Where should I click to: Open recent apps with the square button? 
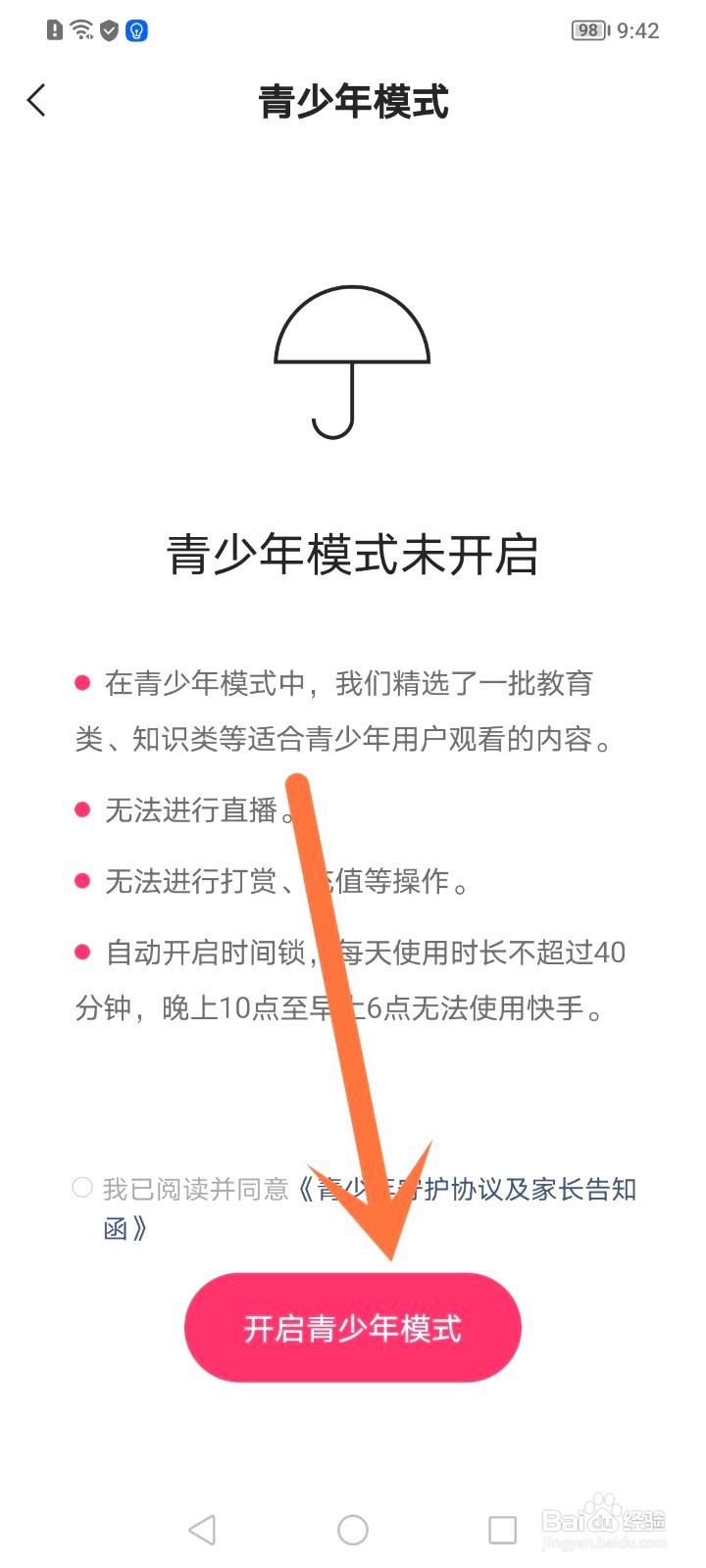tap(502, 1527)
